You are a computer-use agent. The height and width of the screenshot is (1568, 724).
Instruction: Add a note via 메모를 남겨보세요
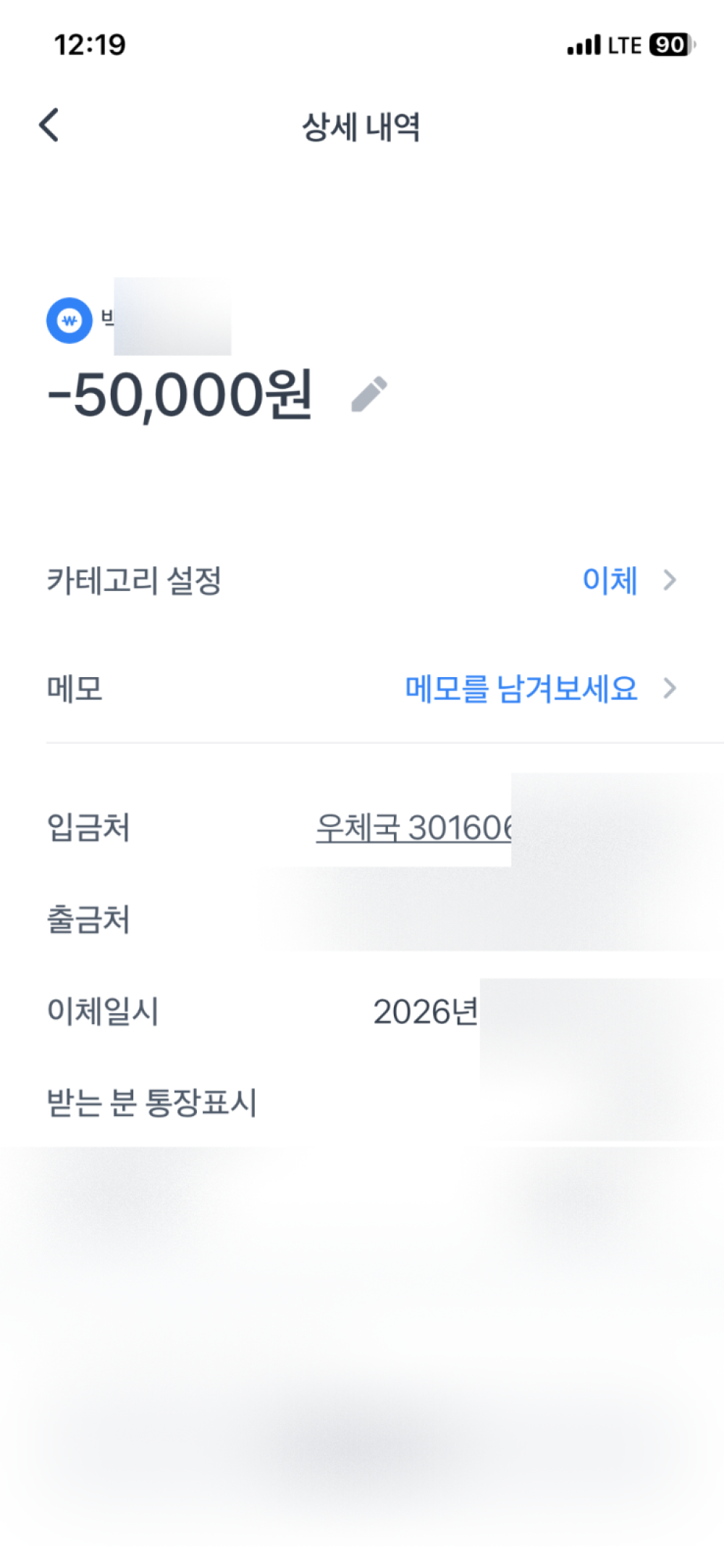pyautogui.click(x=521, y=688)
